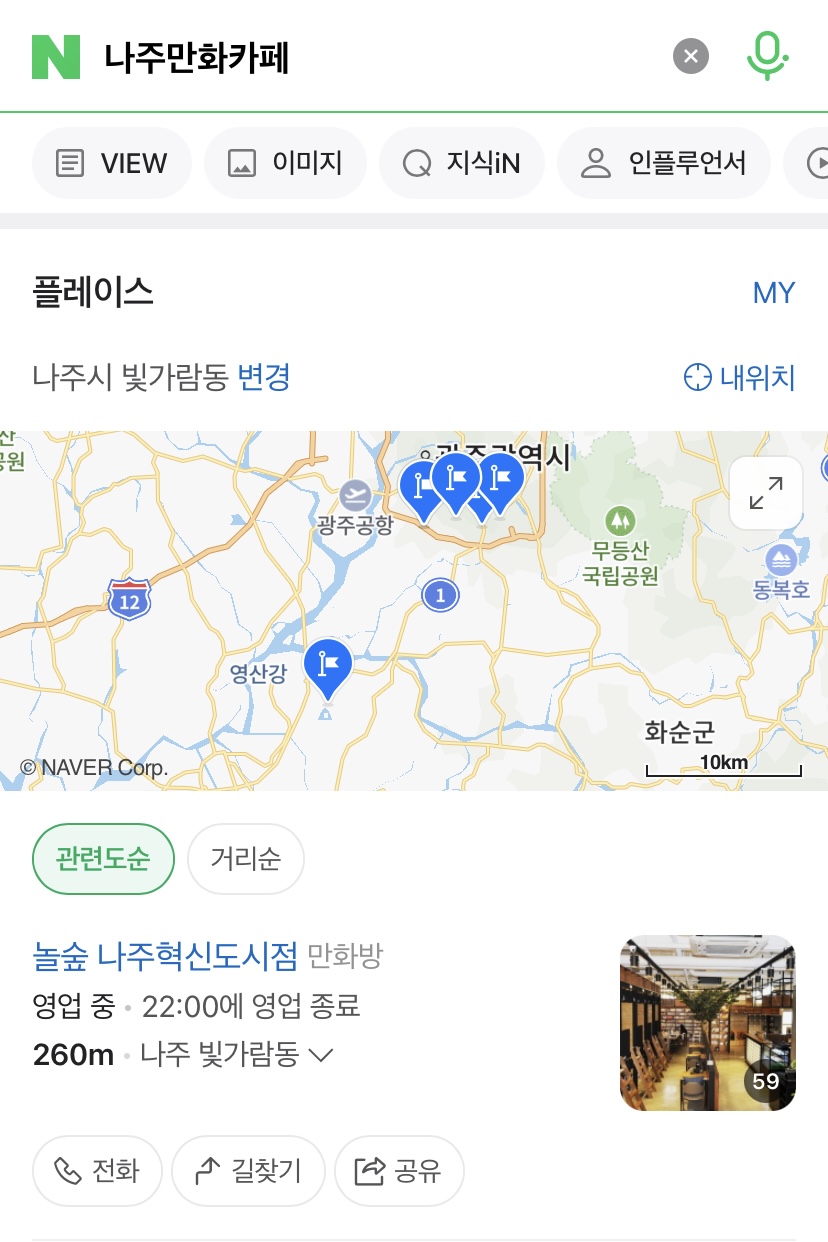828x1242 pixels.
Task: Switch to the 지식iN tab
Action: point(461,163)
